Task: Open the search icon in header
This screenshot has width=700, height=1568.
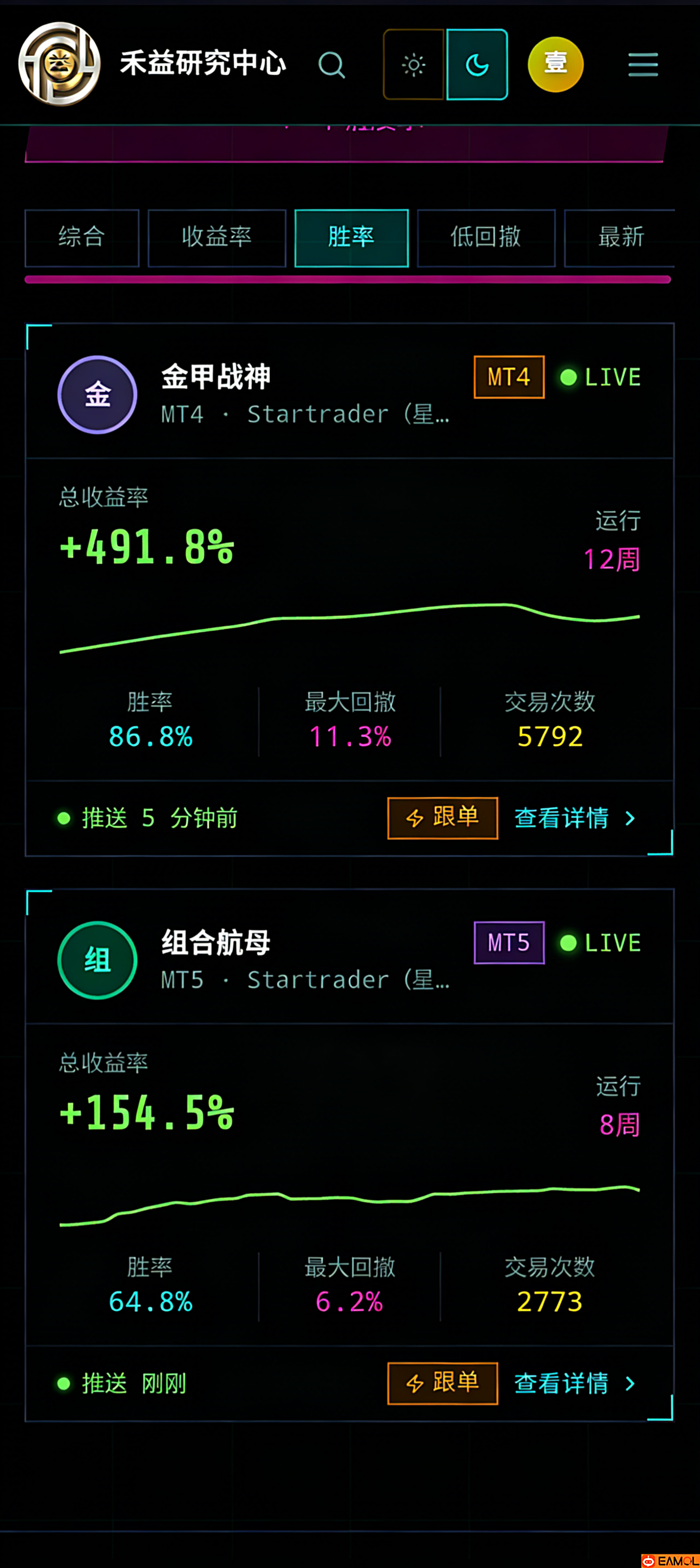Action: [332, 65]
